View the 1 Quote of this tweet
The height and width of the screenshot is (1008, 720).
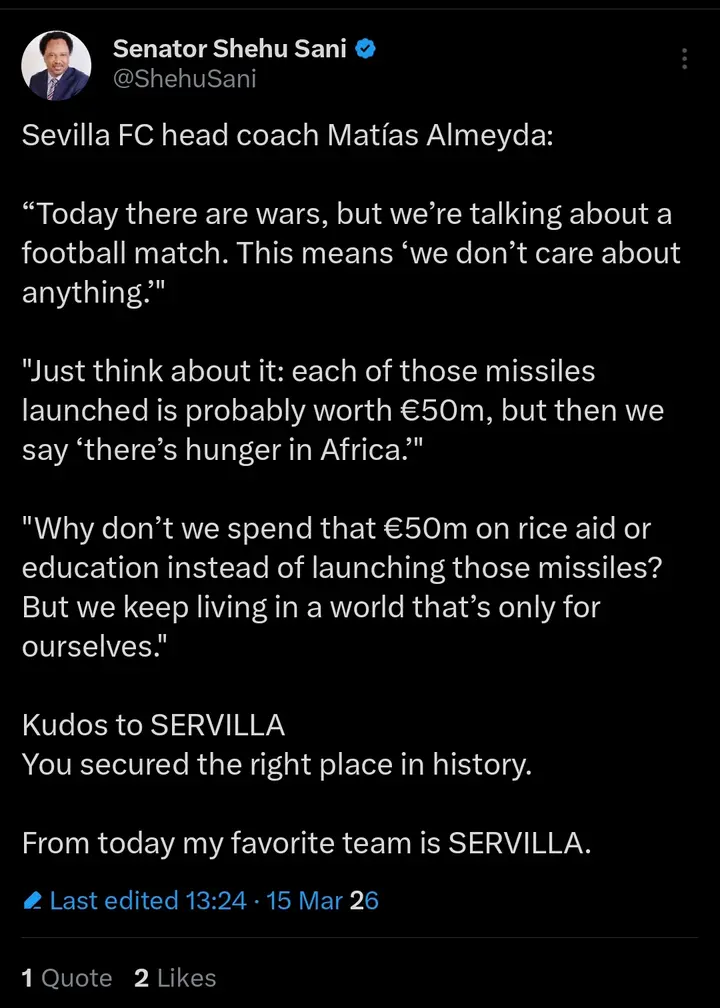(x=67, y=977)
